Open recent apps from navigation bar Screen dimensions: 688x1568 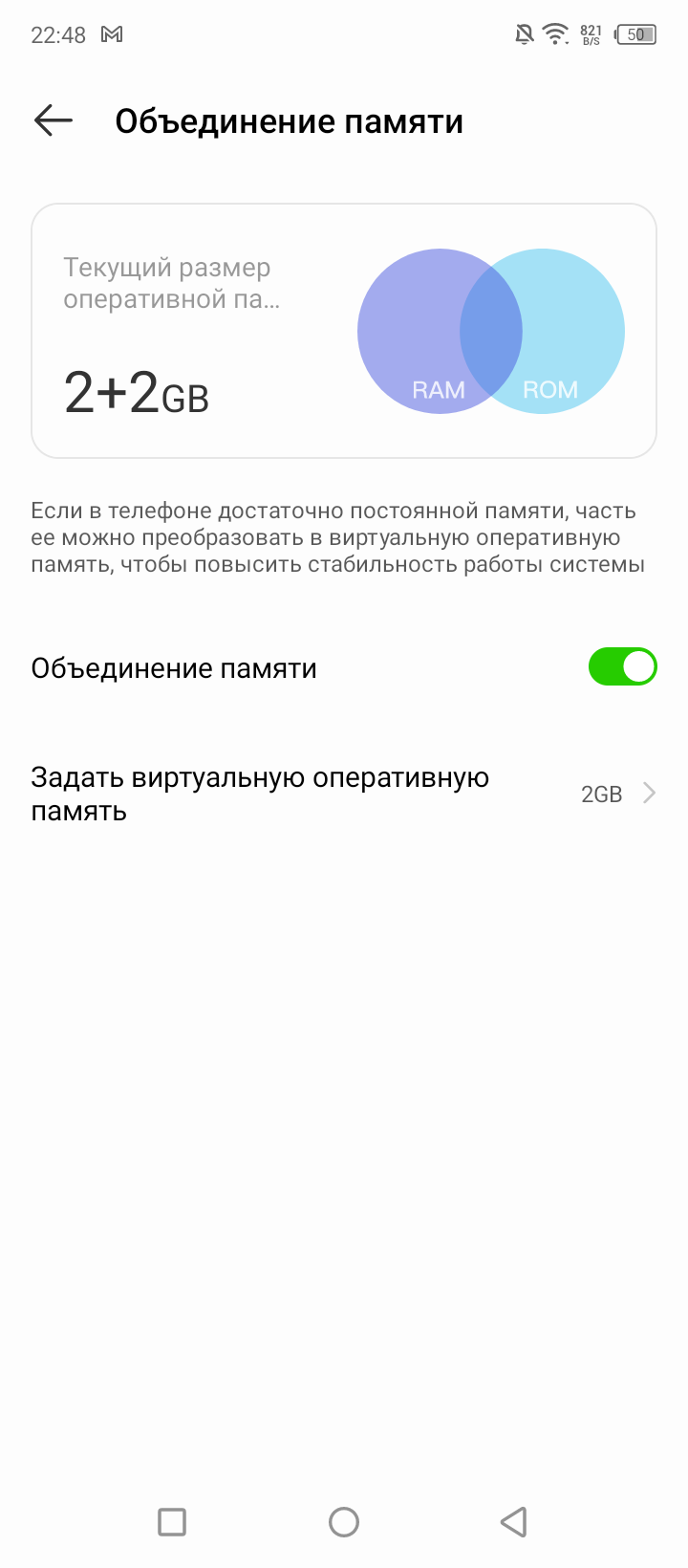point(172,1521)
